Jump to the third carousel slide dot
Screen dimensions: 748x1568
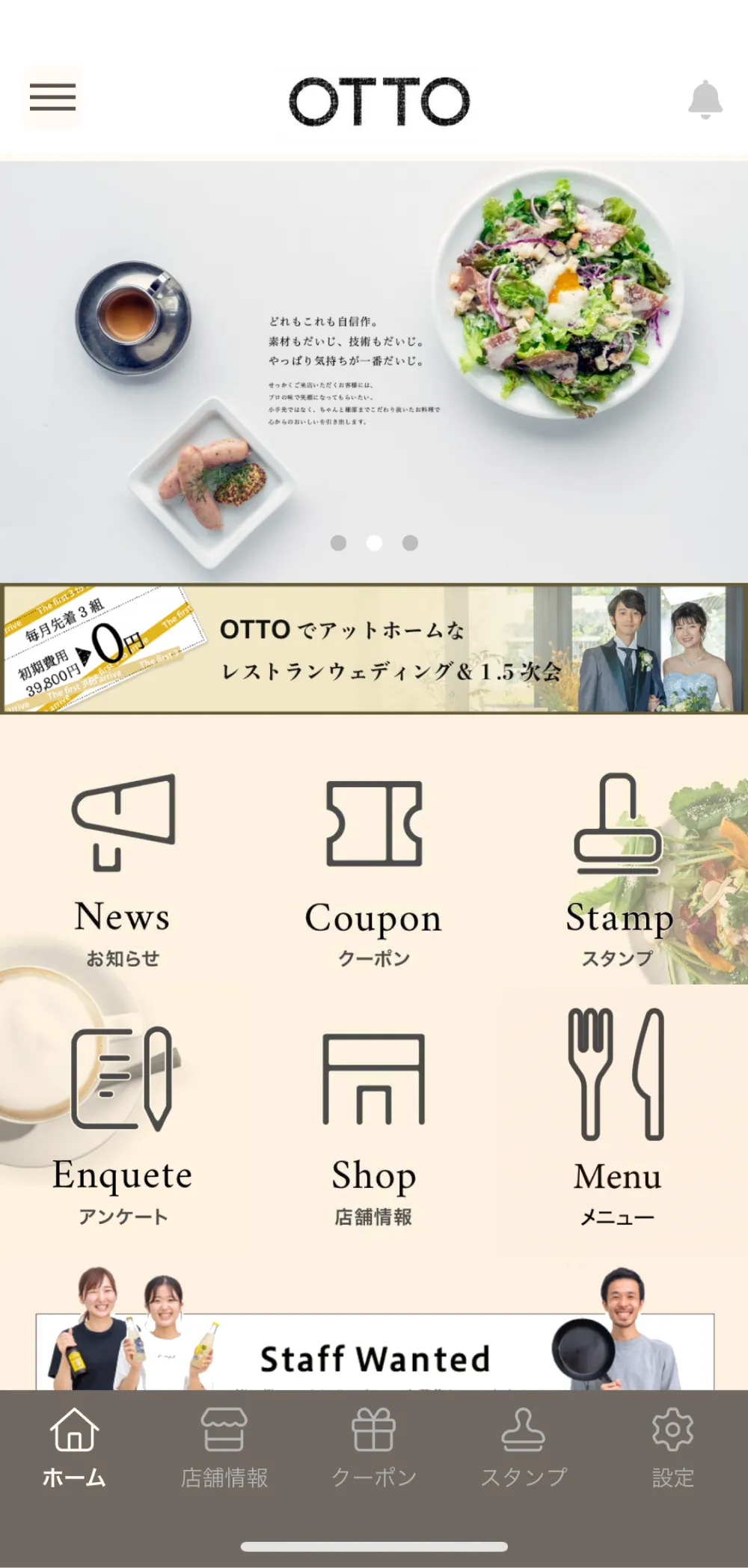coord(410,543)
